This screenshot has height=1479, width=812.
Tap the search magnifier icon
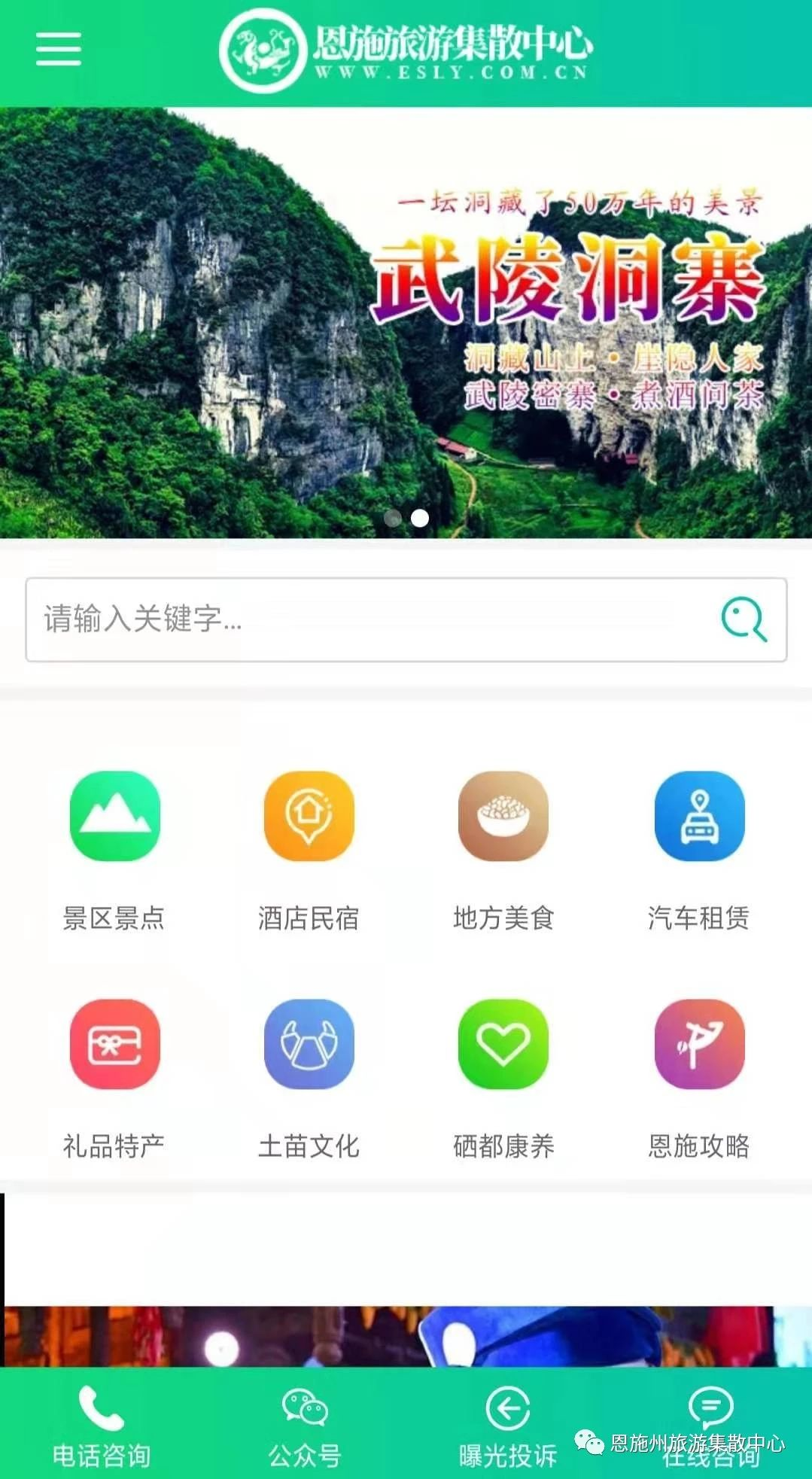pyautogui.click(x=744, y=619)
